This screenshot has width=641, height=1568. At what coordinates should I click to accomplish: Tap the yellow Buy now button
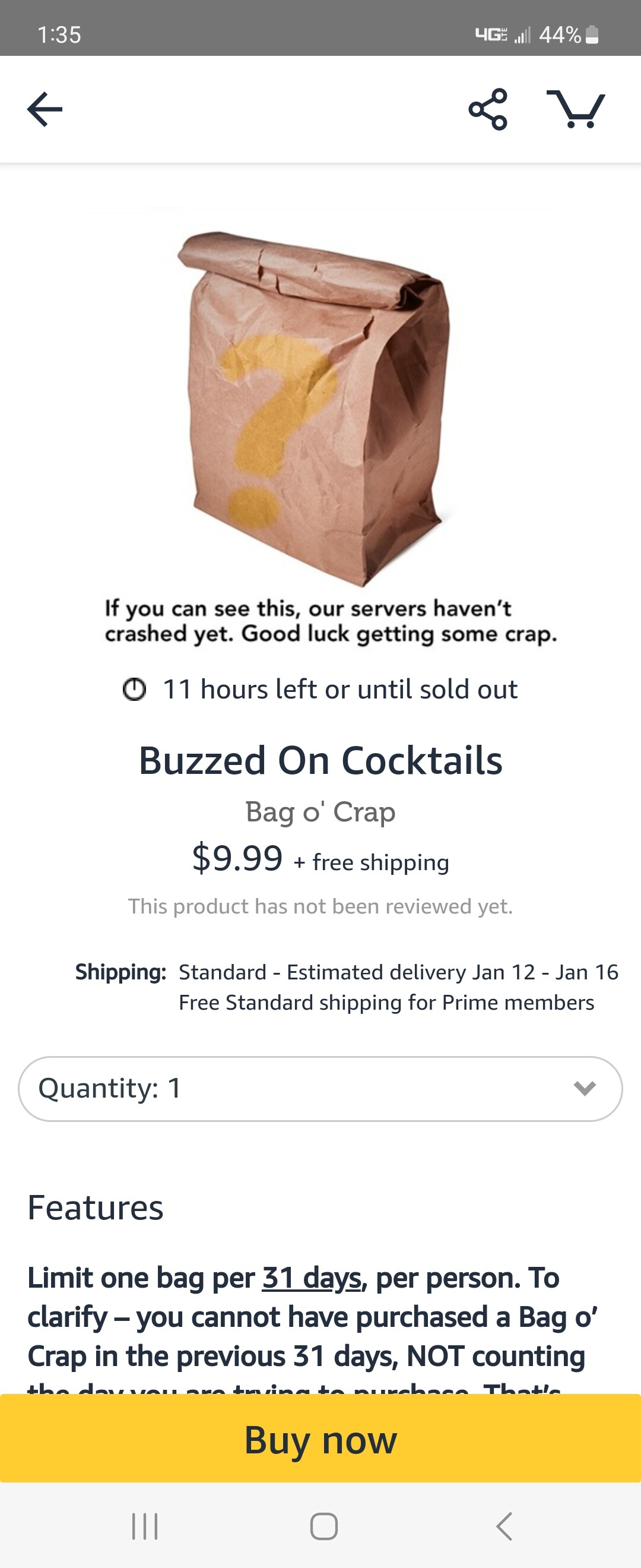point(320,1440)
